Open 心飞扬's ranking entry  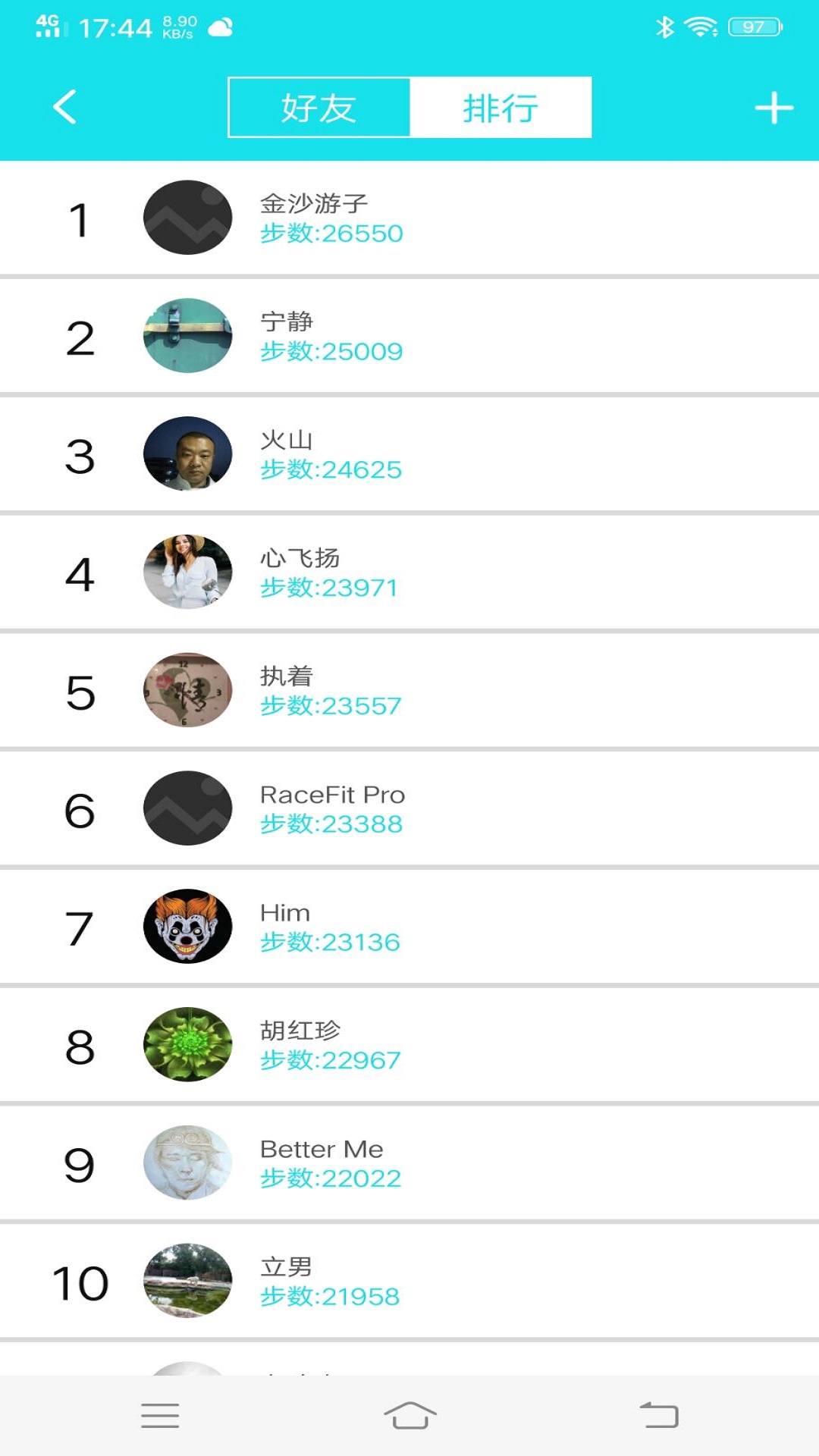pyautogui.click(x=409, y=573)
